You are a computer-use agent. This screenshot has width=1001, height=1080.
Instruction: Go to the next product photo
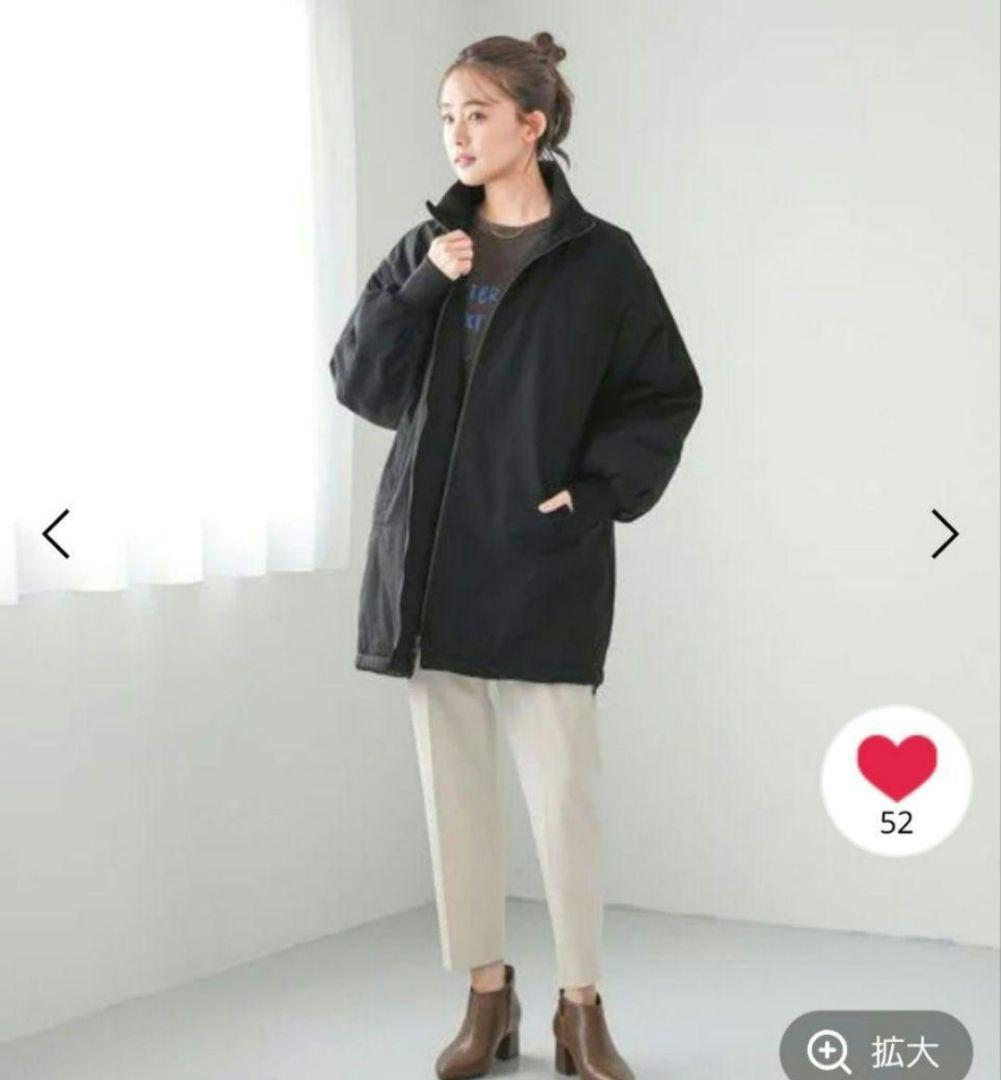(944, 534)
